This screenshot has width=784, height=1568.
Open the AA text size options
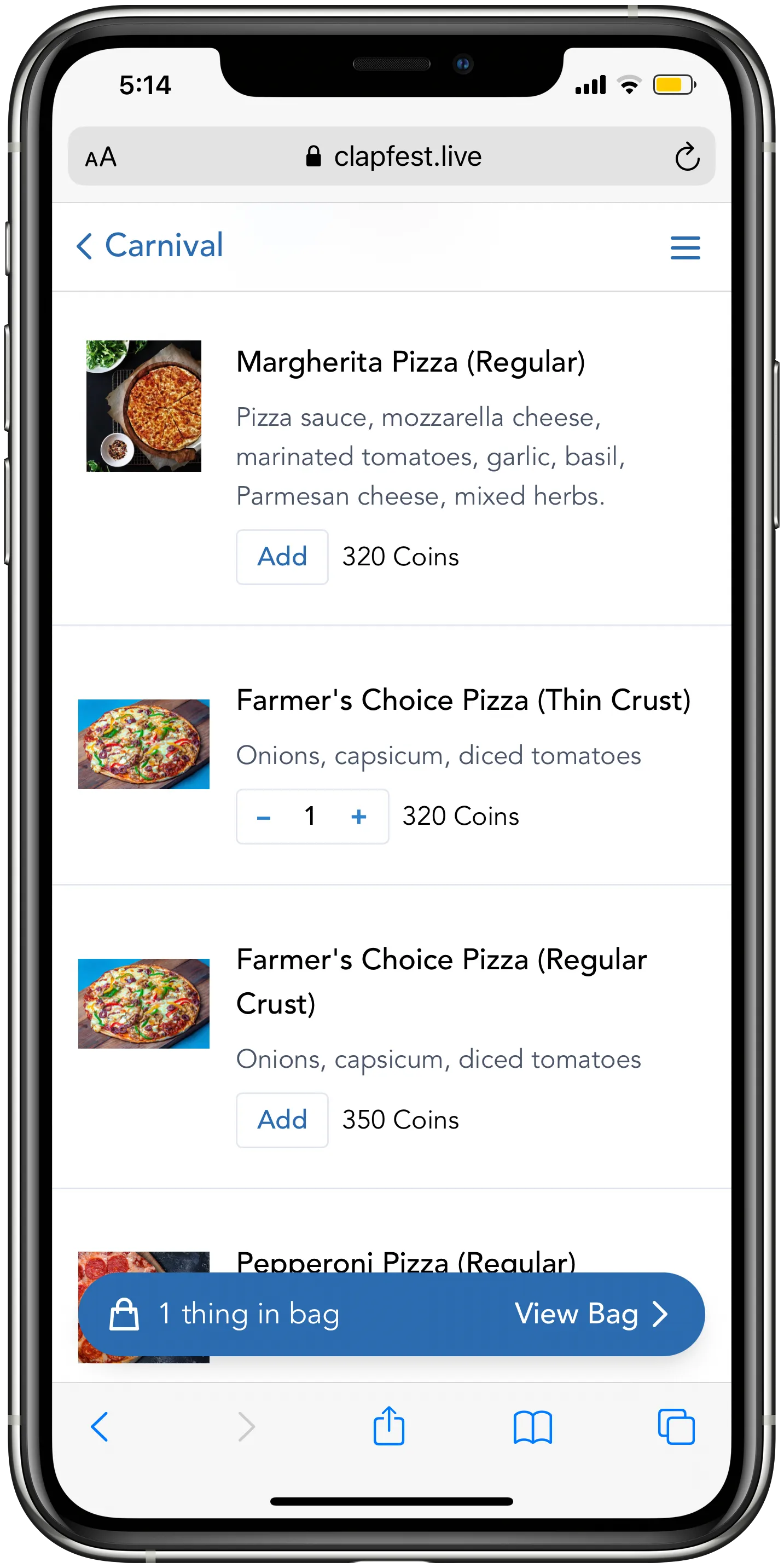click(101, 158)
